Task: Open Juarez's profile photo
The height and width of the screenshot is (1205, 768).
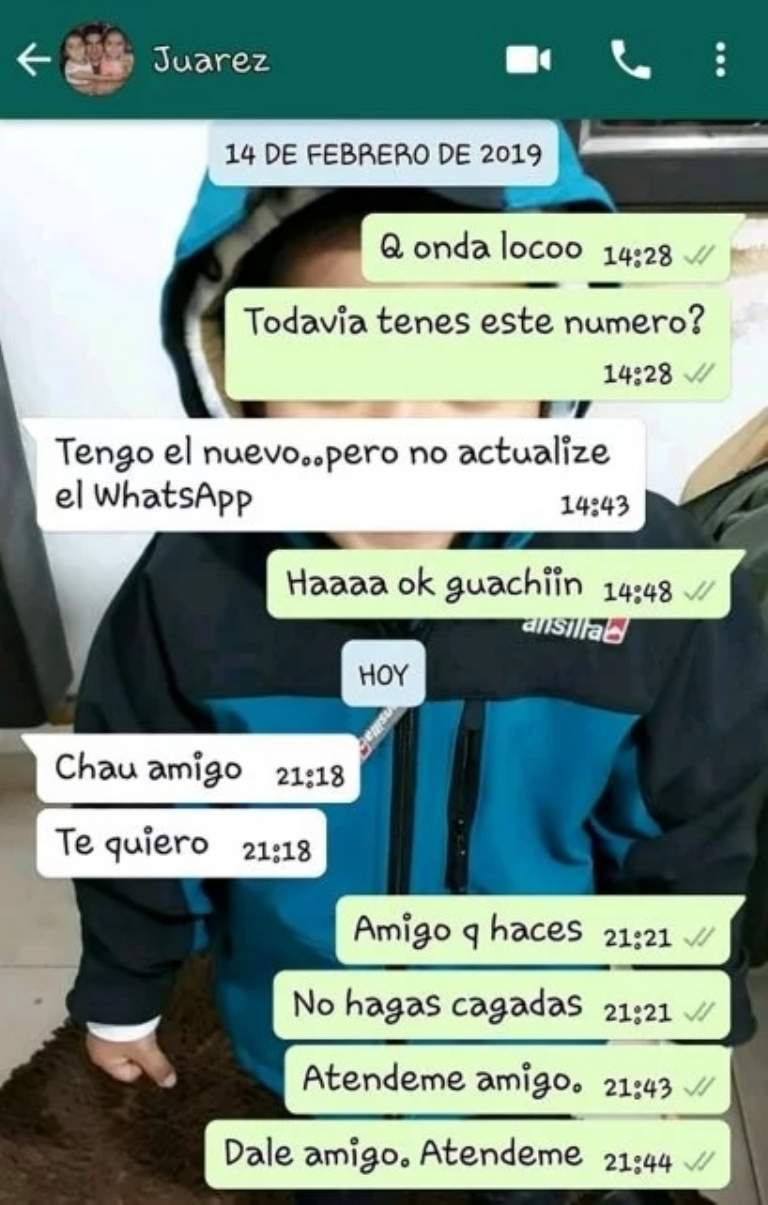Action: pyautogui.click(x=97, y=60)
